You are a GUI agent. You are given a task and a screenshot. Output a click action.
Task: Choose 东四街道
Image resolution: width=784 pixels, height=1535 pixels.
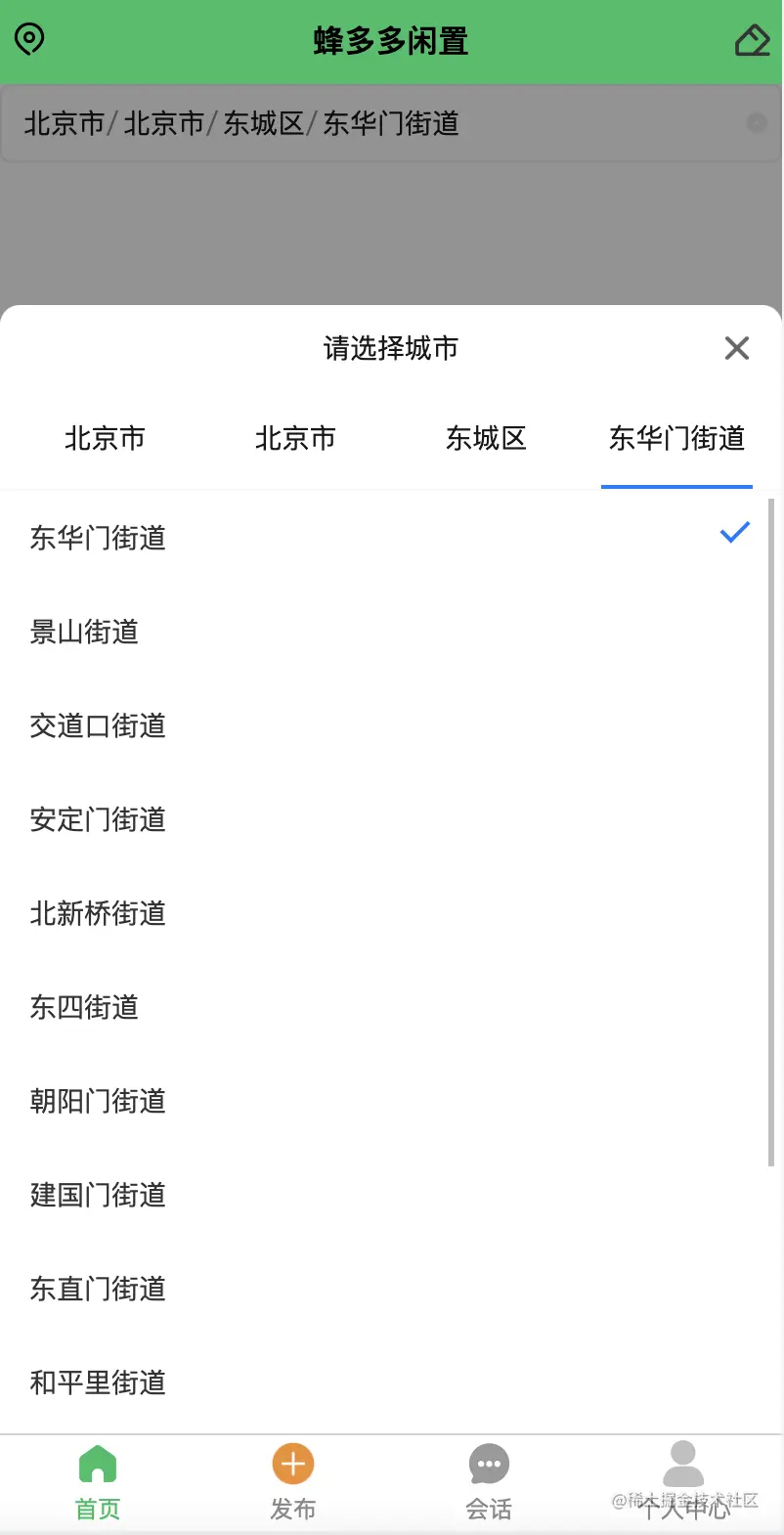point(84,1007)
